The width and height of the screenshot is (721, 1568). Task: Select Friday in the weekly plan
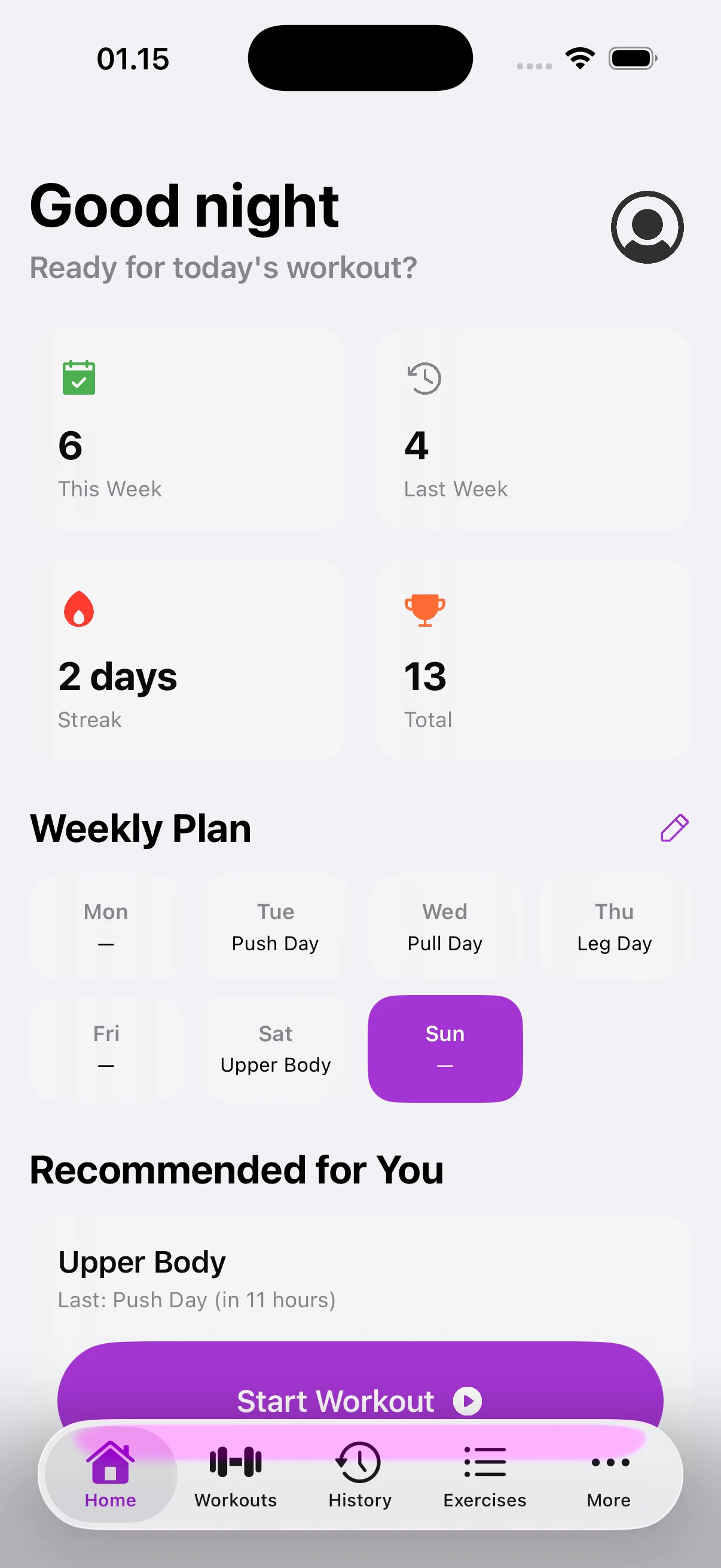pyautogui.click(x=106, y=1048)
